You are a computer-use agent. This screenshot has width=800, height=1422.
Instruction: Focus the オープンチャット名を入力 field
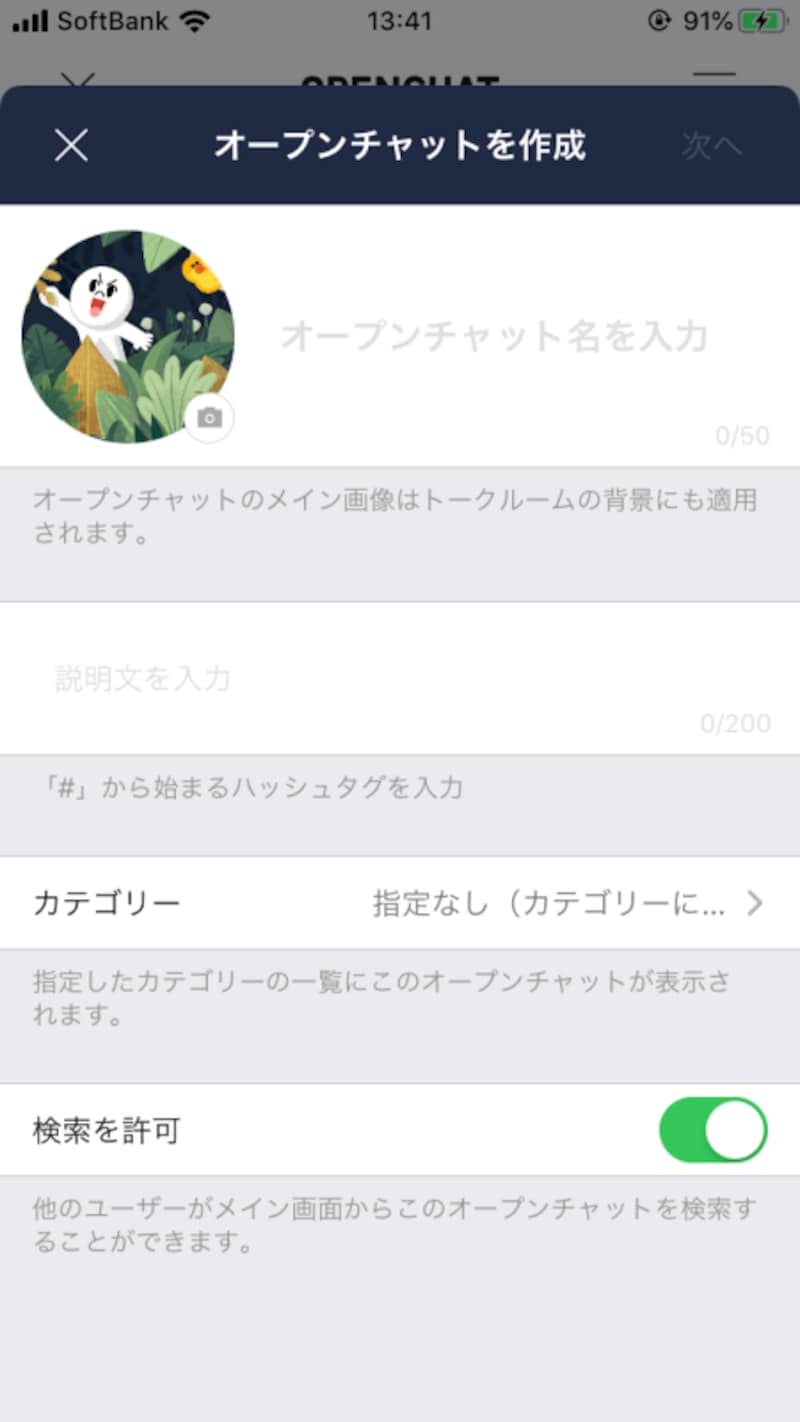[x=494, y=337]
